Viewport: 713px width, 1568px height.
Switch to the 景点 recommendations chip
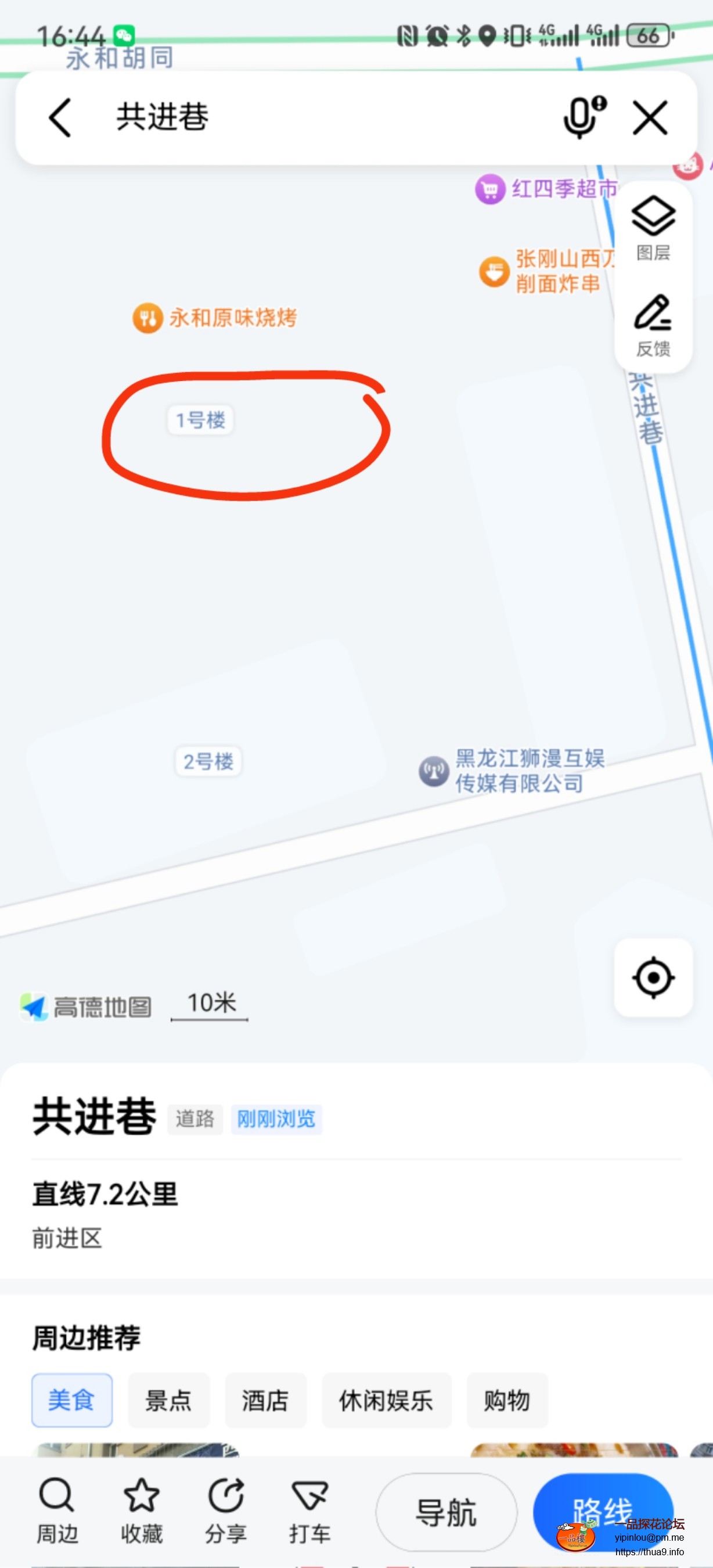(x=168, y=1400)
